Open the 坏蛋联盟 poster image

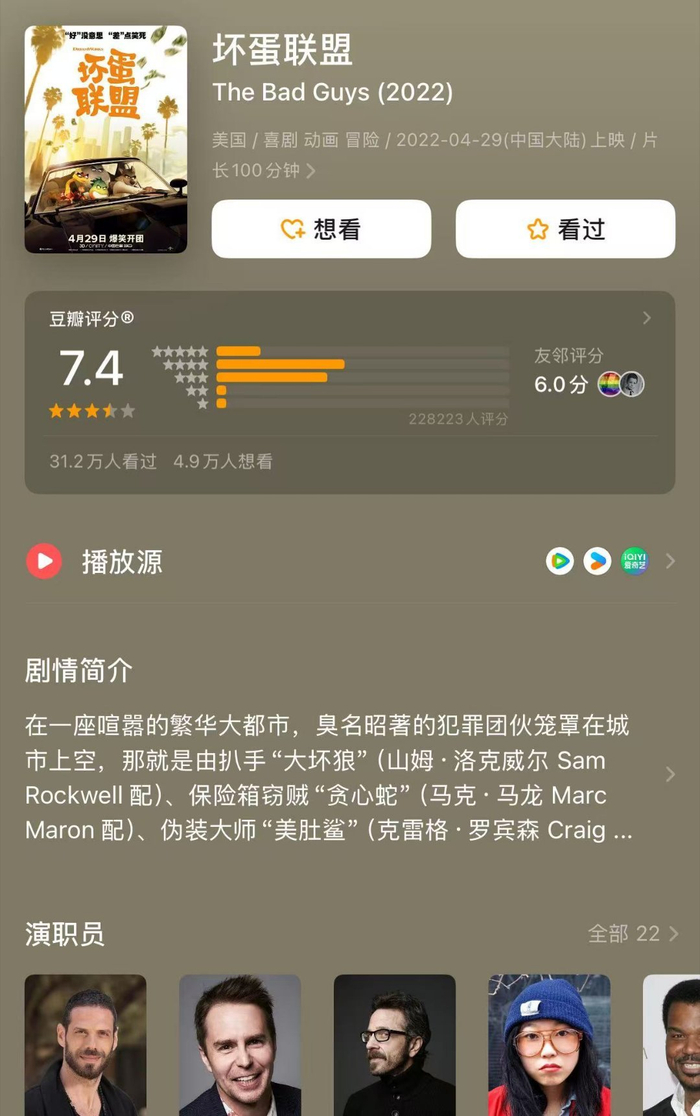tap(106, 139)
